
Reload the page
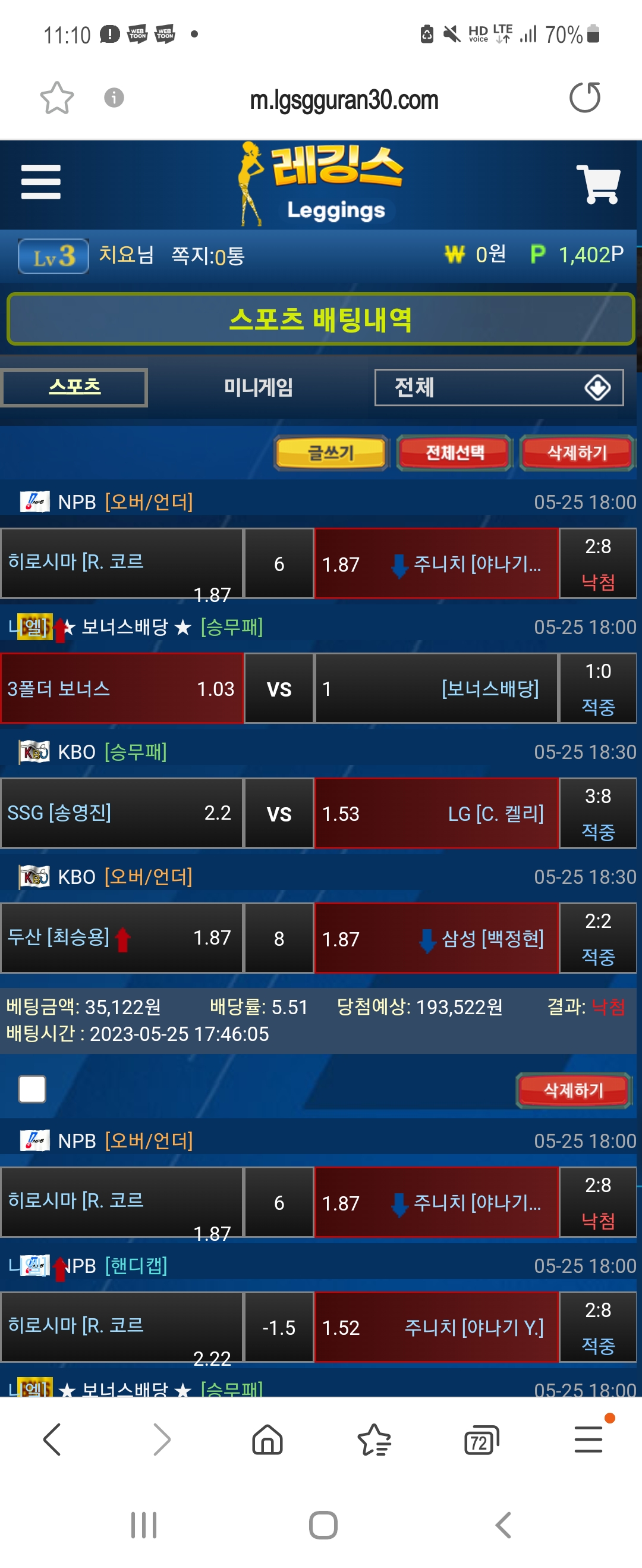tap(585, 98)
